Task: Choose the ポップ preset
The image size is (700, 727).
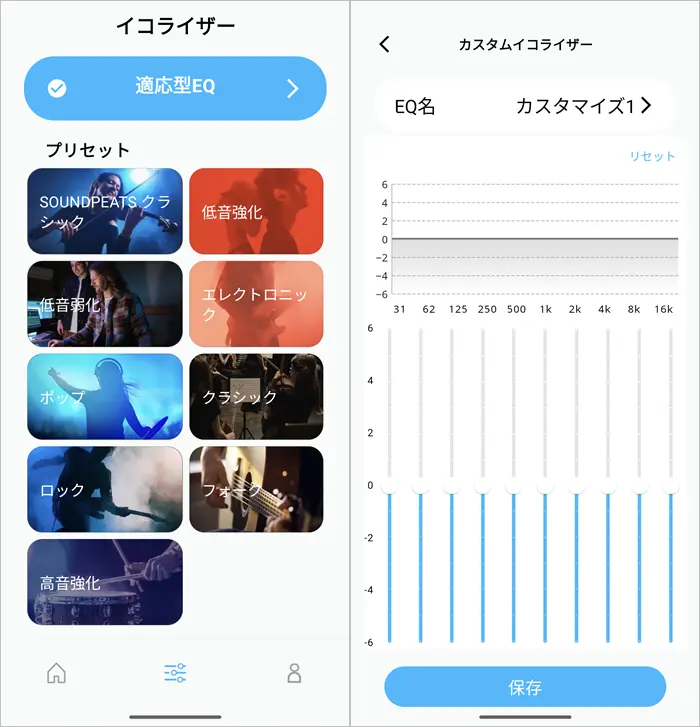Action: click(105, 396)
